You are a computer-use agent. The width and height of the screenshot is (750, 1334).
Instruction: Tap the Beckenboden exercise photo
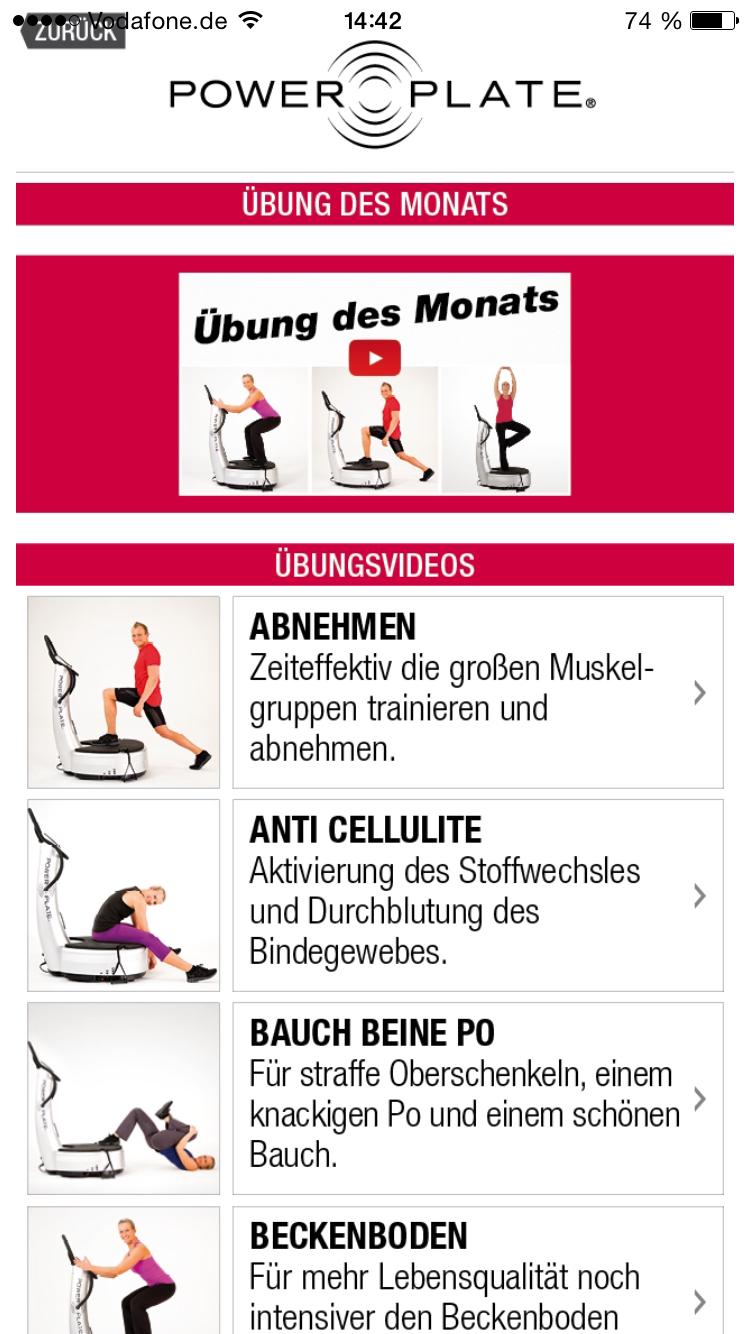point(122,1270)
